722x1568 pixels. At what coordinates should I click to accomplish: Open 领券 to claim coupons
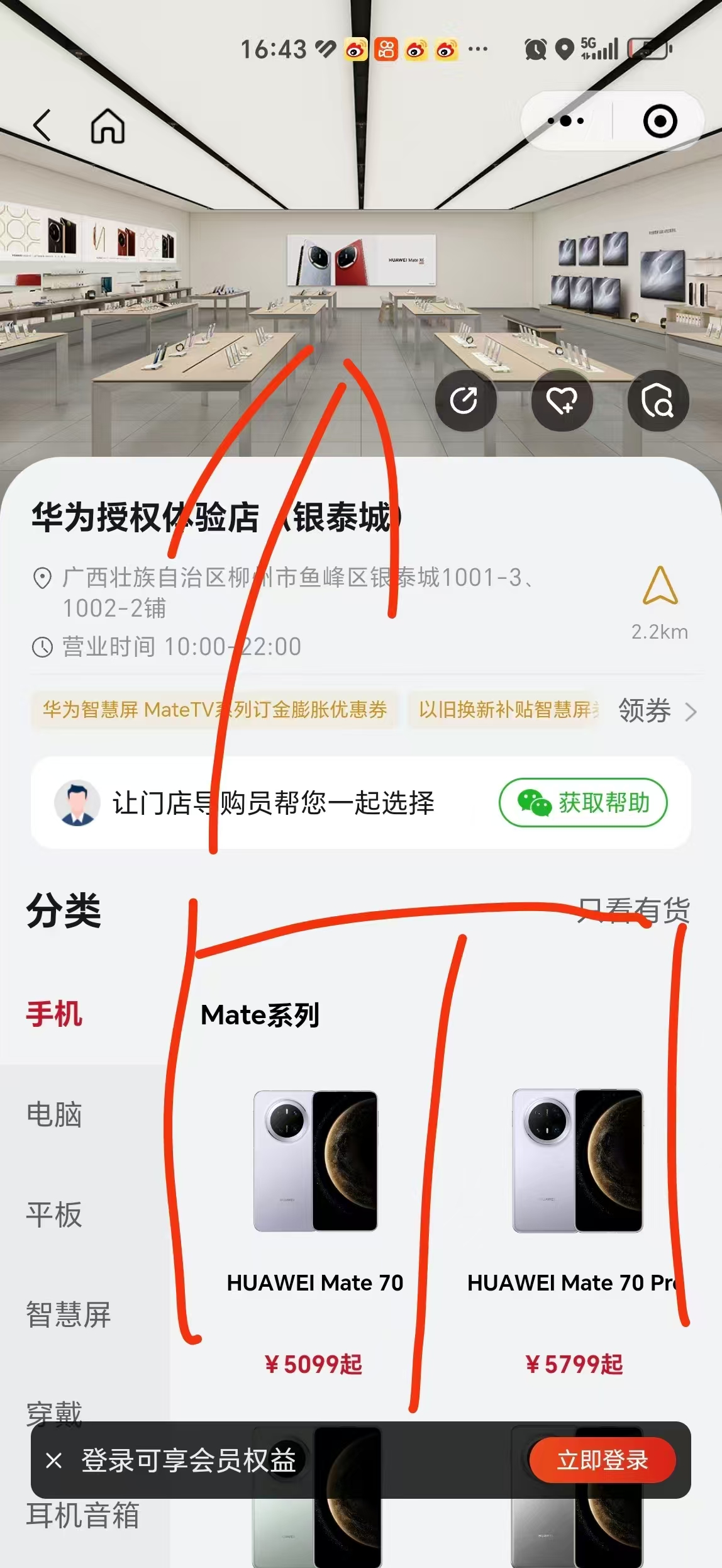(x=656, y=711)
